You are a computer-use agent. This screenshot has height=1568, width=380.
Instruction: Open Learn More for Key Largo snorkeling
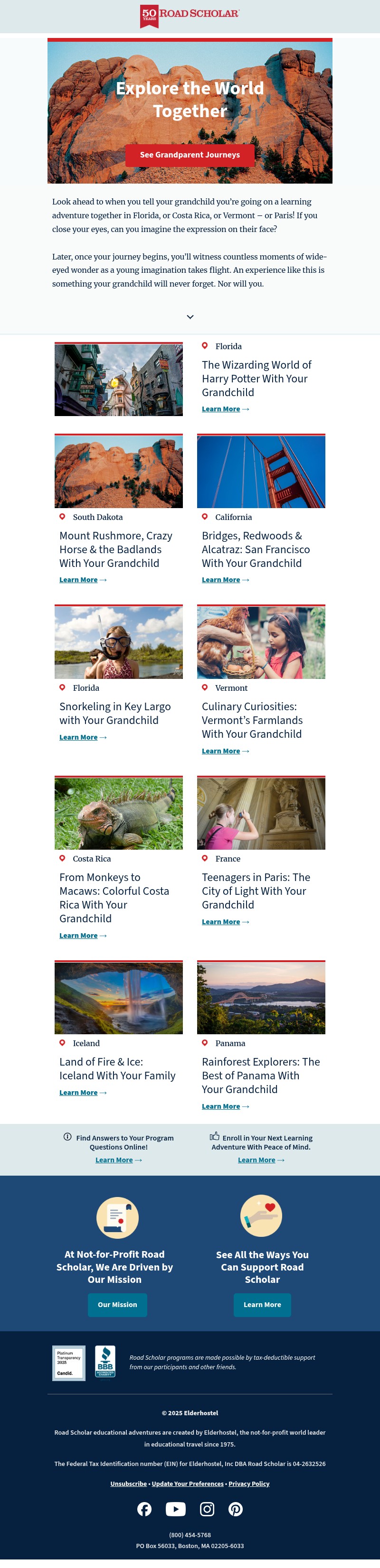(78, 737)
